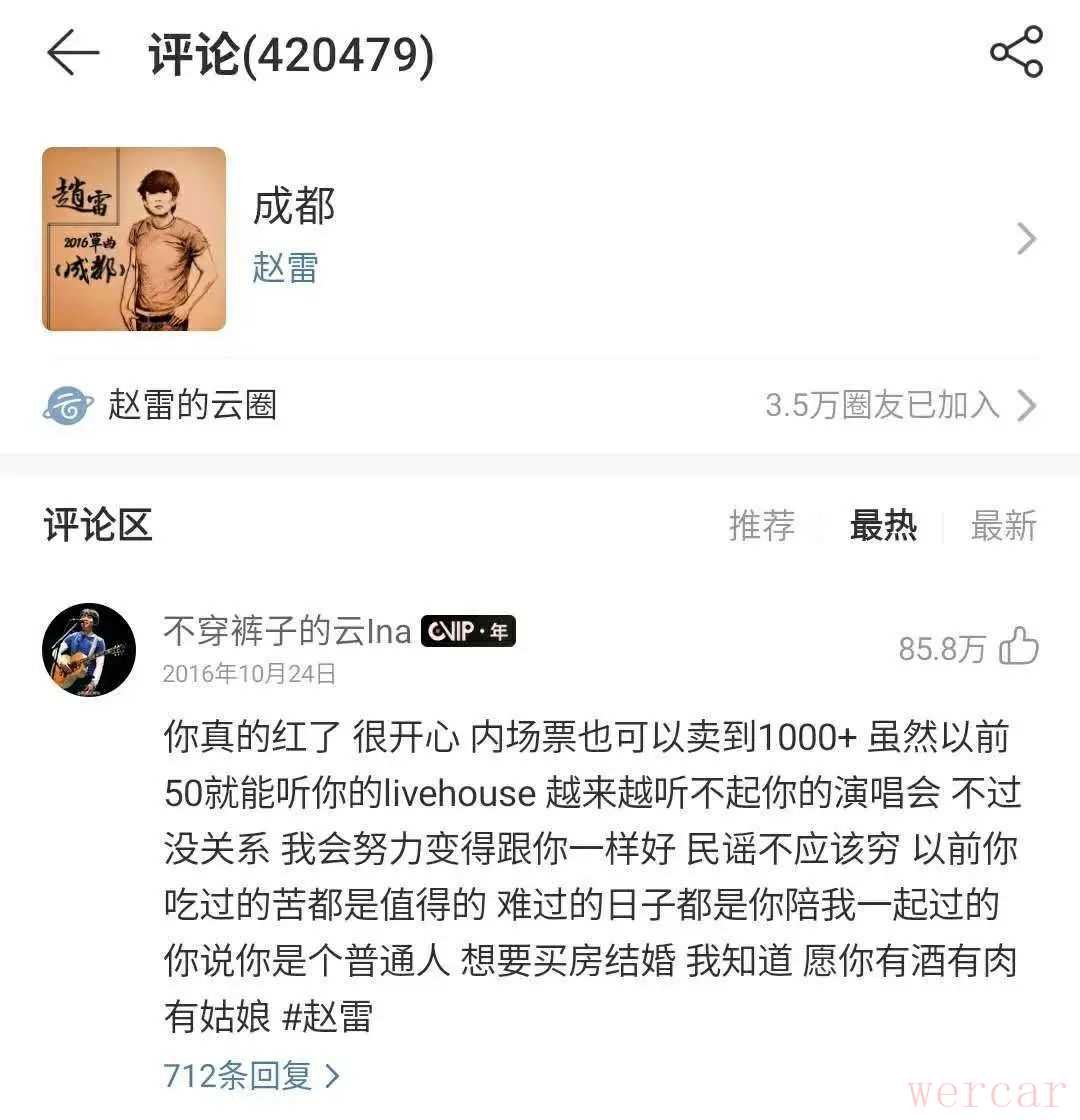
Task: Switch to the 最新 comments tab
Action: click(x=1003, y=525)
